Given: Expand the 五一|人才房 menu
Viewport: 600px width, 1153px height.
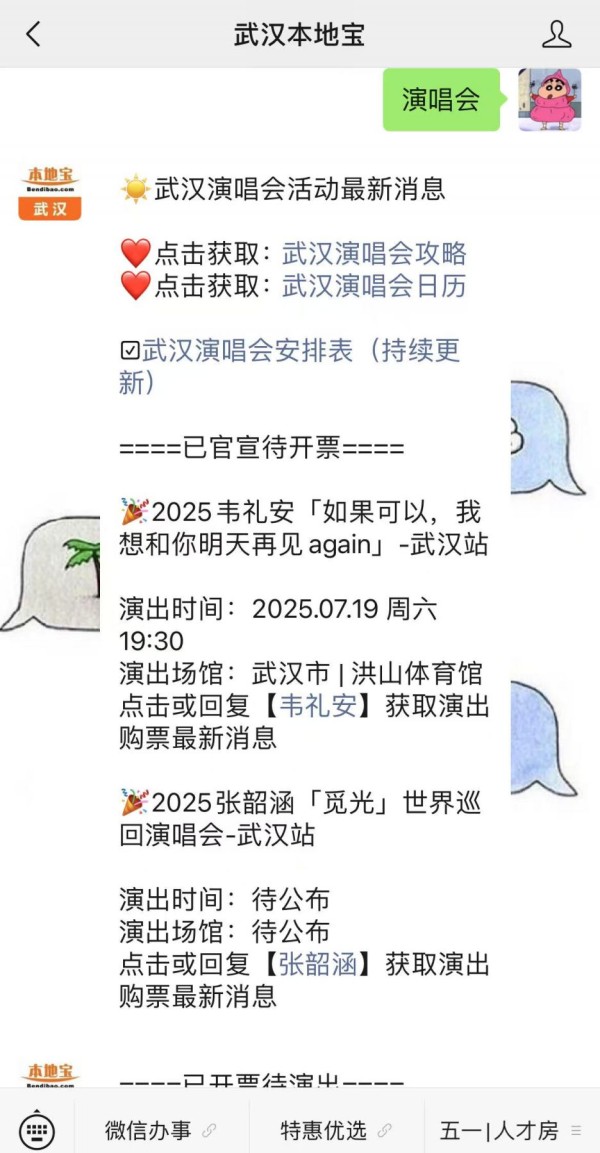Looking at the screenshot, I should pyautogui.click(x=510, y=1130).
